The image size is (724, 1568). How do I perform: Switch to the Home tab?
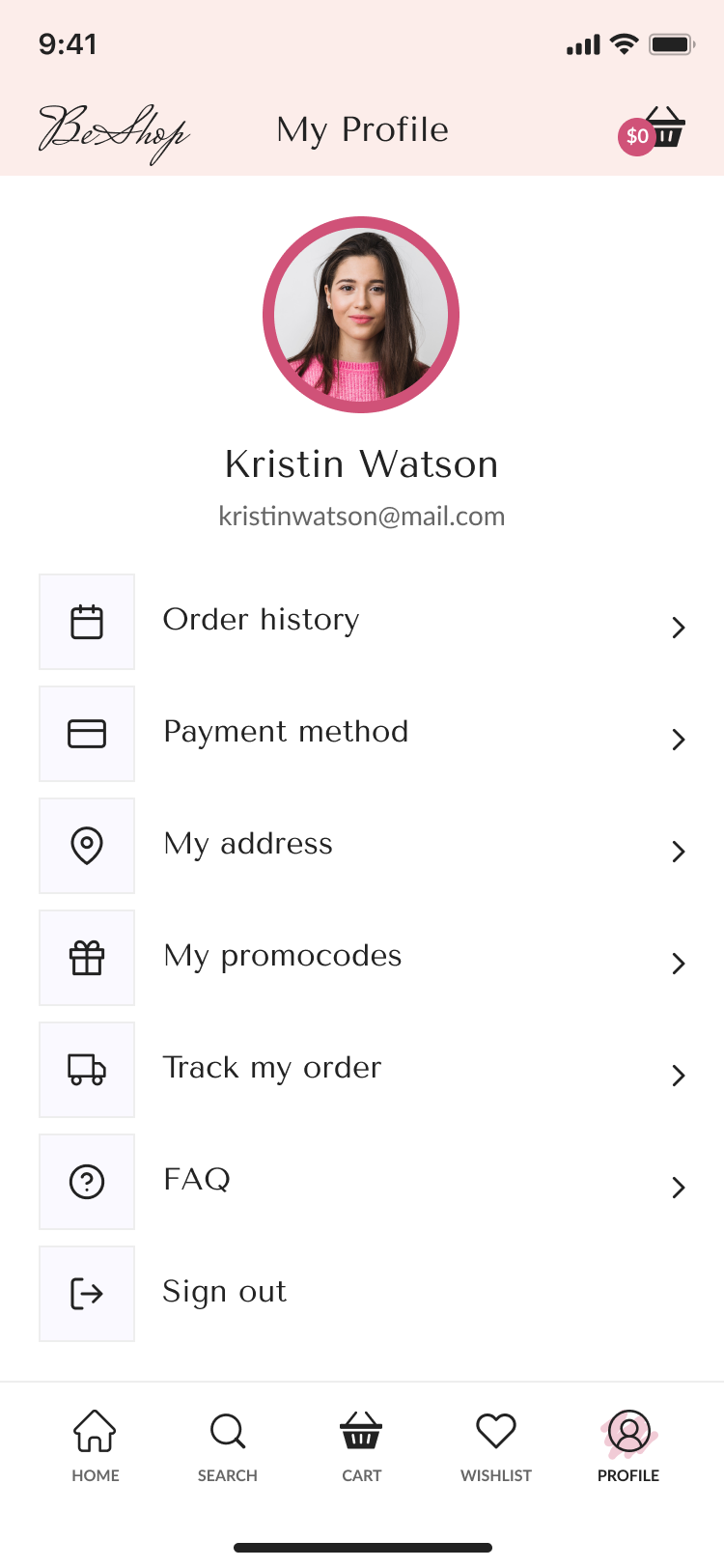point(96,1445)
